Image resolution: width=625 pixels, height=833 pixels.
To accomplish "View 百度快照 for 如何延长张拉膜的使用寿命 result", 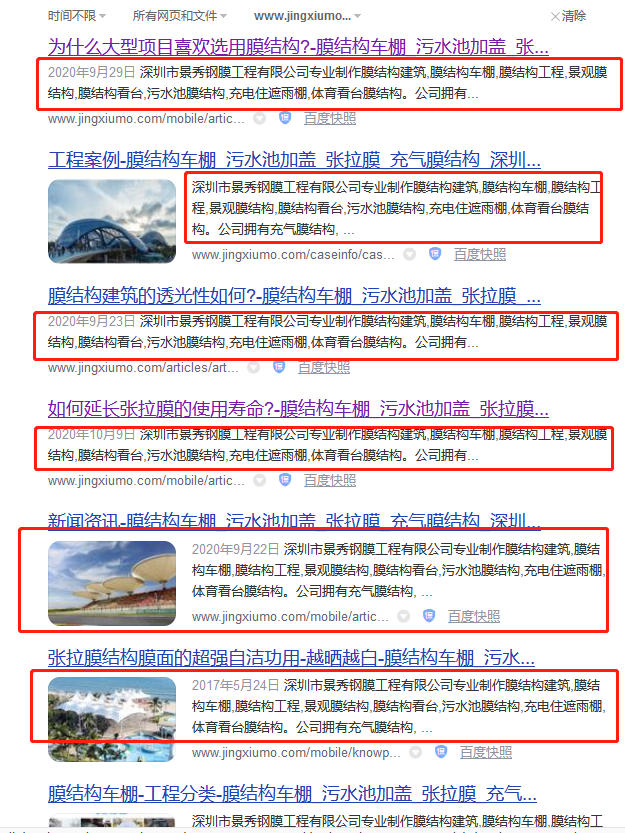I will pyautogui.click(x=330, y=480).
